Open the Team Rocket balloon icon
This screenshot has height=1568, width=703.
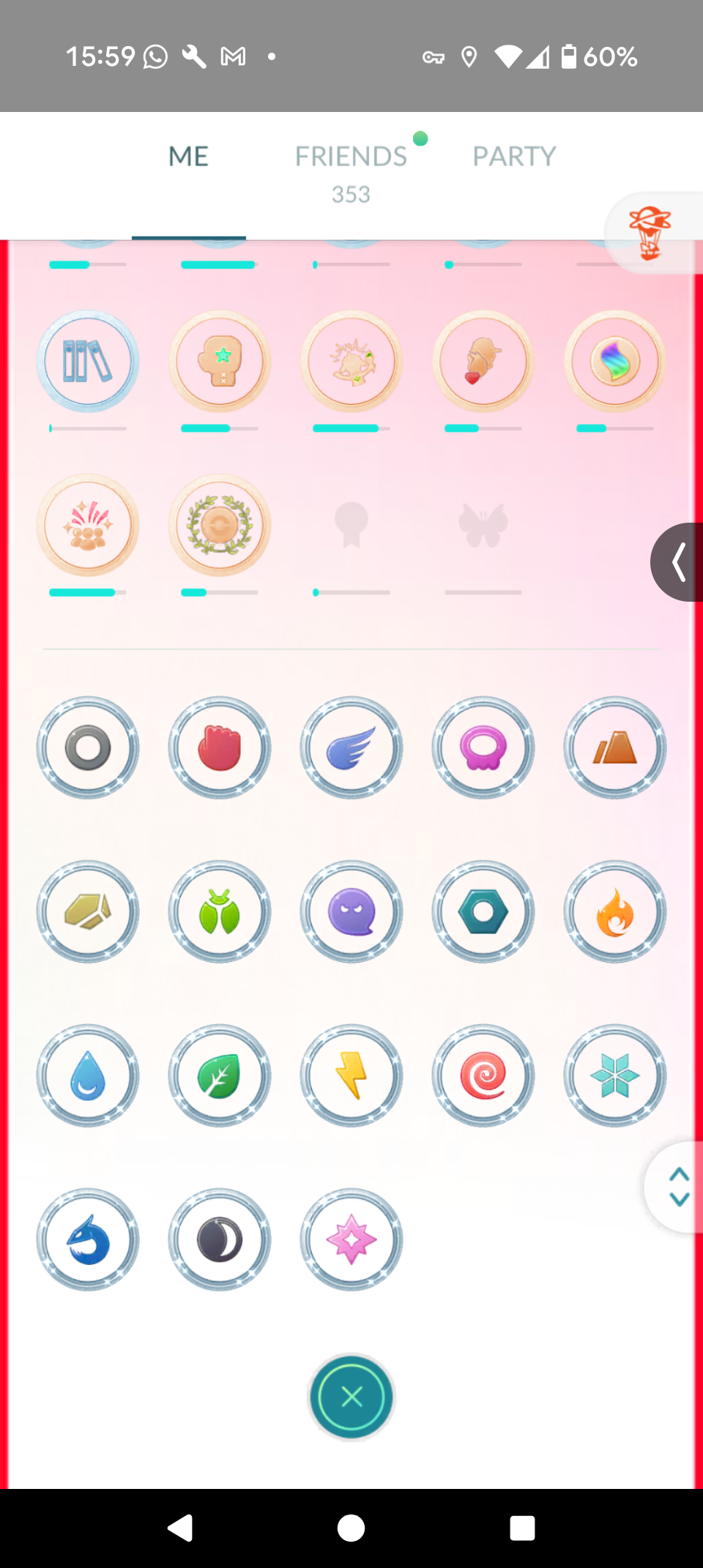650,233
